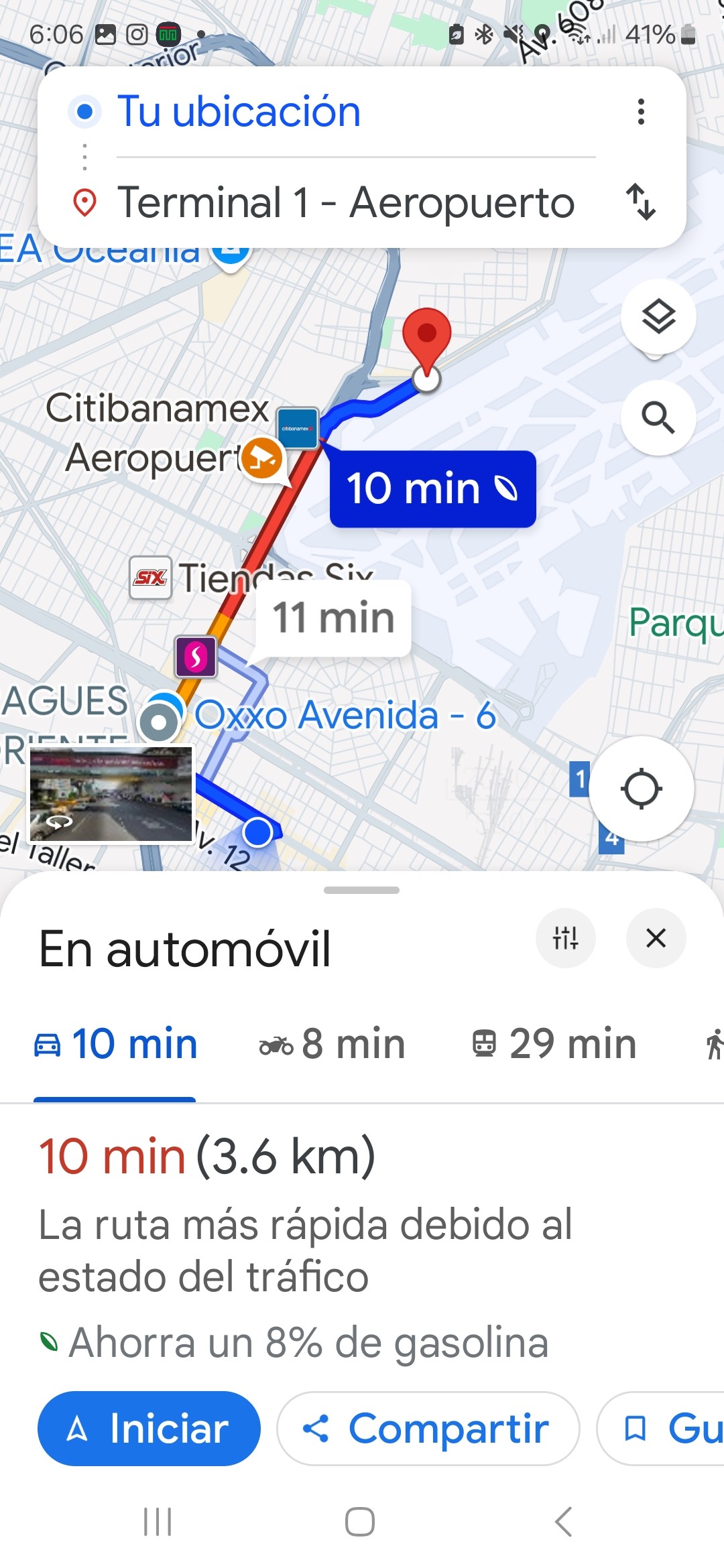Open route options filter
This screenshot has width=724, height=1568.
point(565,938)
